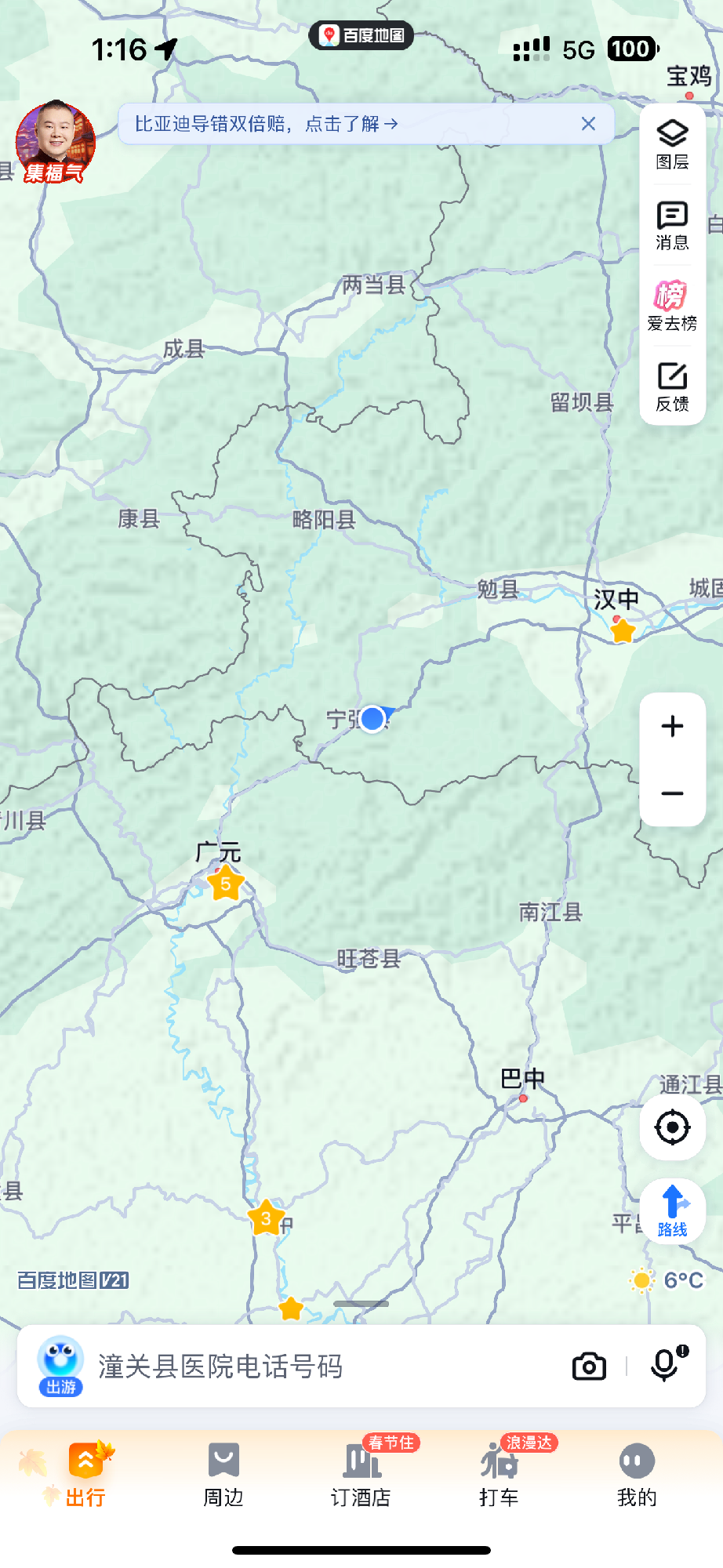This screenshot has height=1568, width=723.
Task: Open camera search in search bar
Action: 589,1367
